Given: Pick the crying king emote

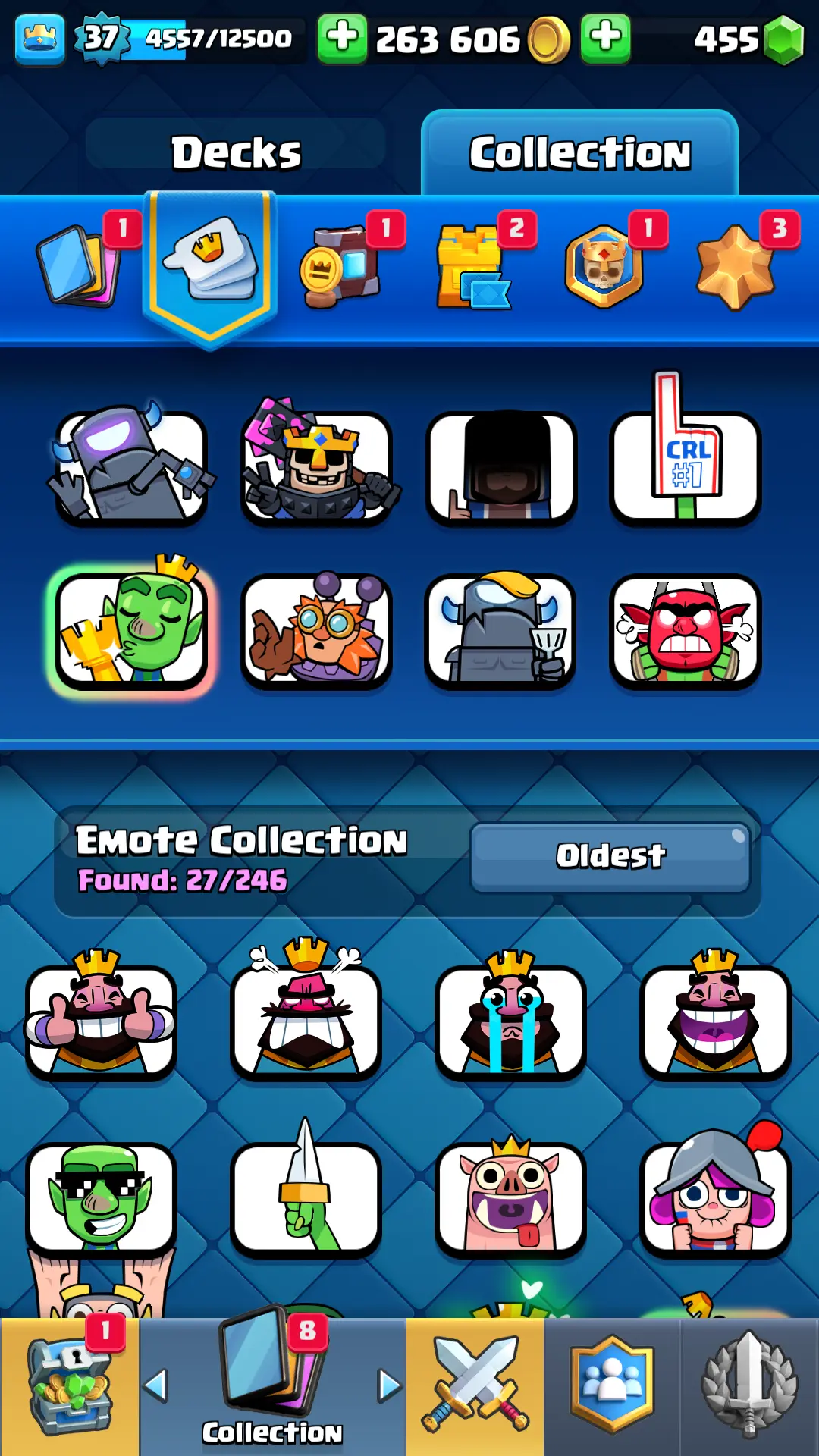Looking at the screenshot, I should point(510,1020).
